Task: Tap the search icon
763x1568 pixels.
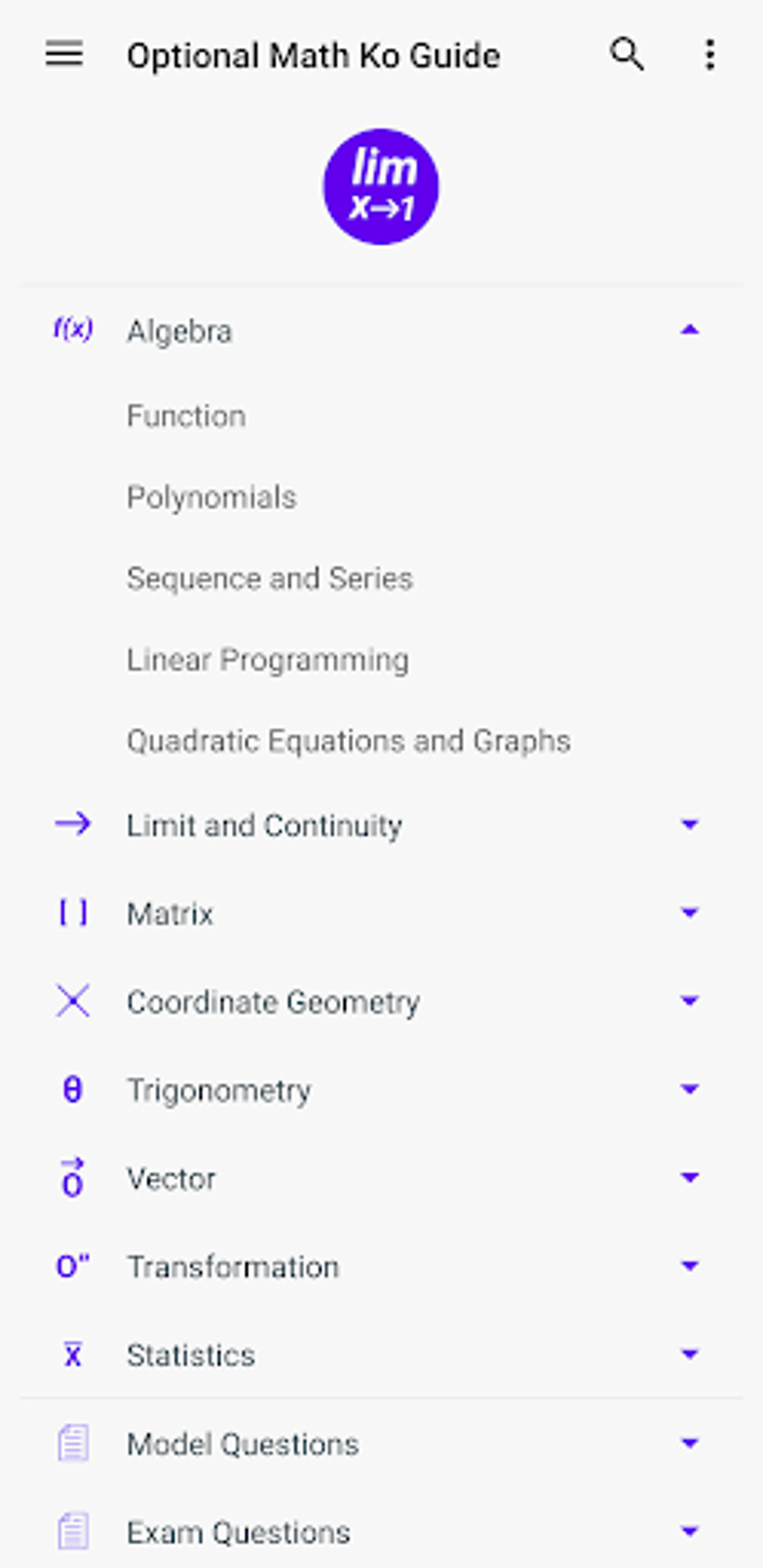Action: (626, 55)
